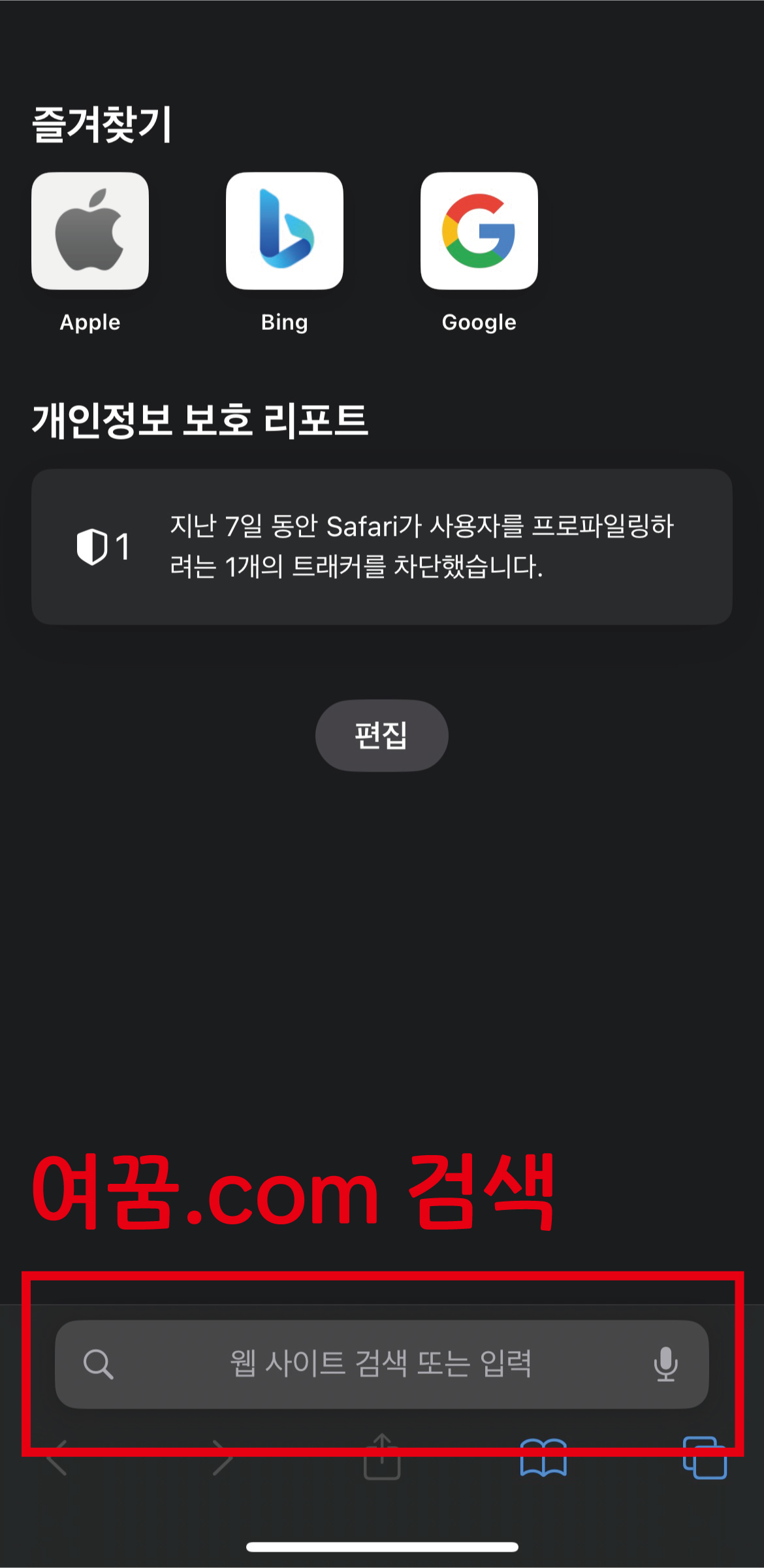
Task: Open the Bing favorite
Action: pyautogui.click(x=285, y=231)
